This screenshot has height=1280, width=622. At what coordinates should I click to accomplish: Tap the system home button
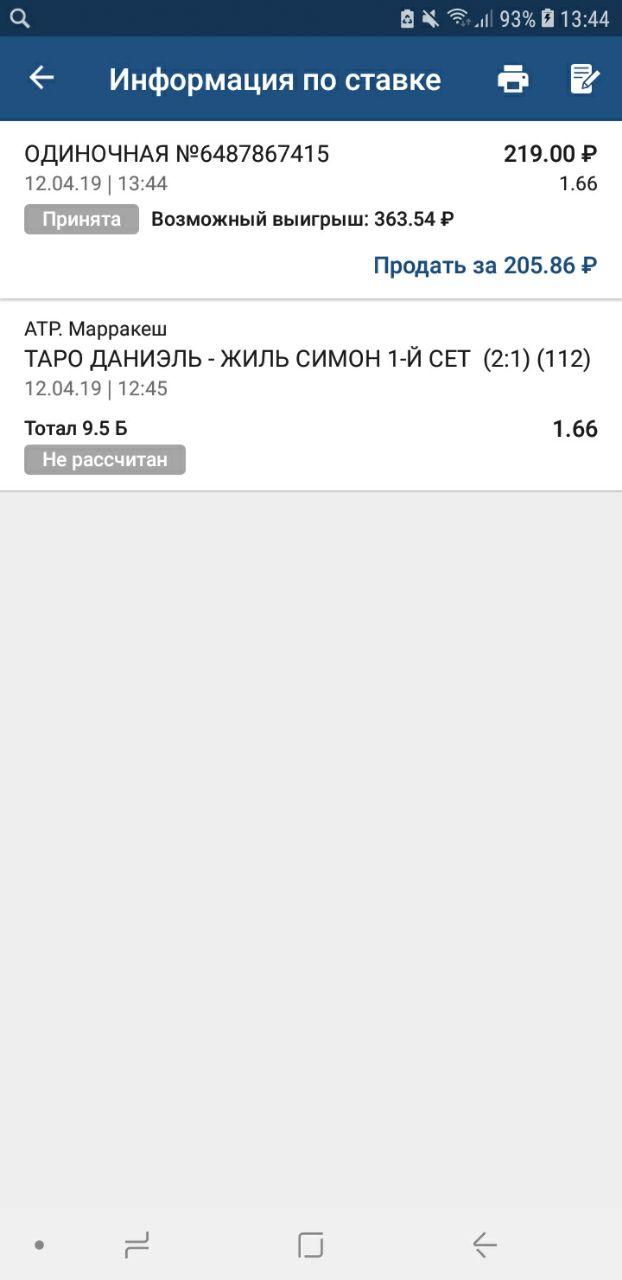[x=311, y=1245]
